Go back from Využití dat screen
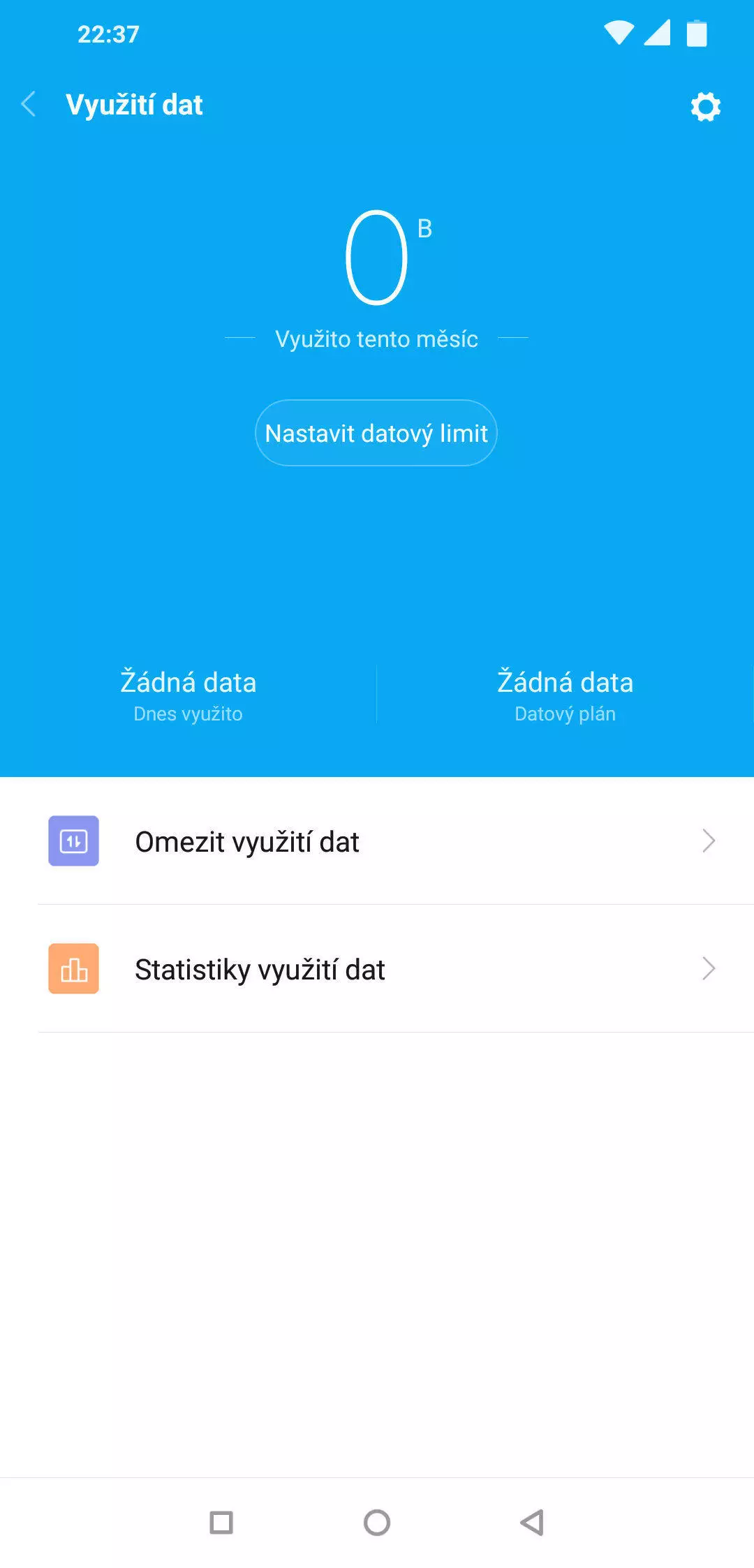 pos(29,105)
